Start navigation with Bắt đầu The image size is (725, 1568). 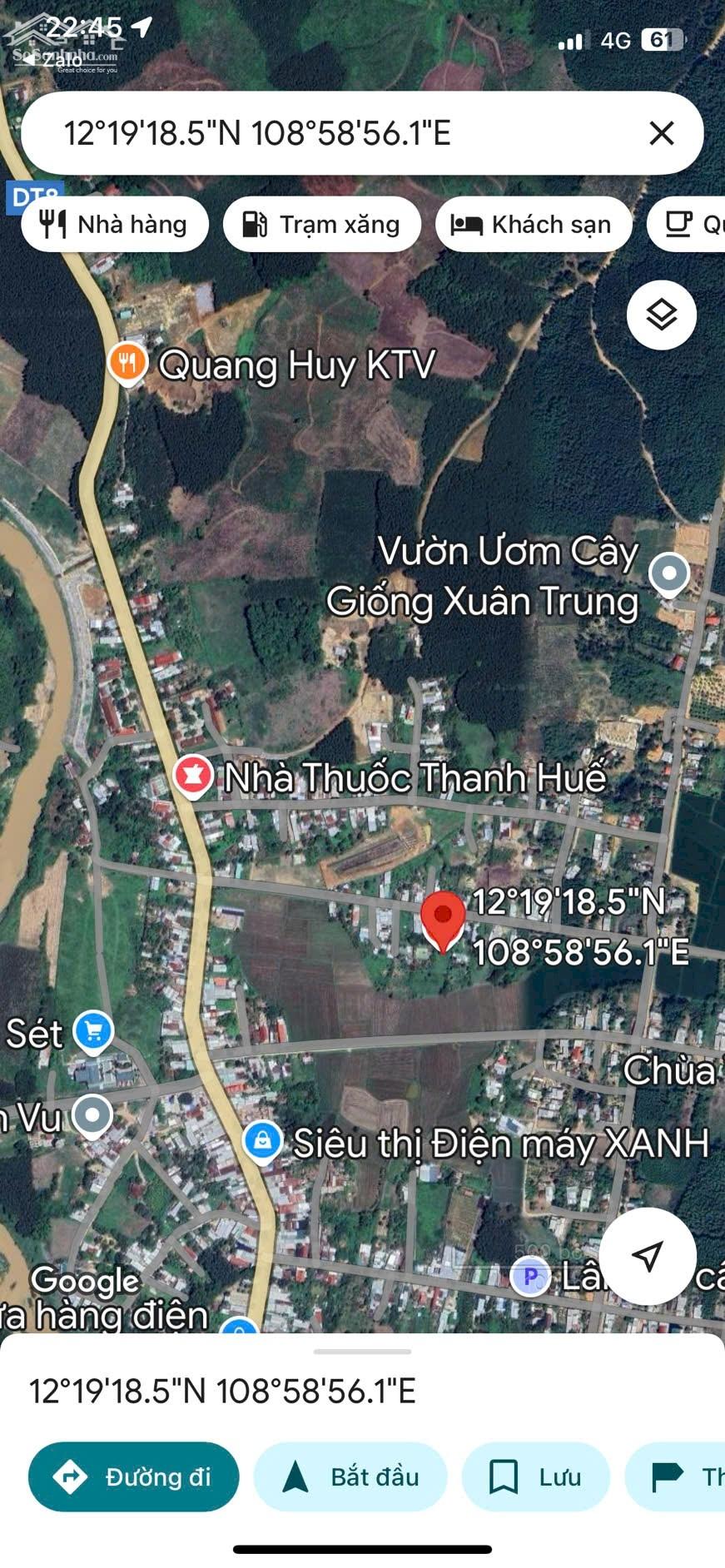[350, 1476]
